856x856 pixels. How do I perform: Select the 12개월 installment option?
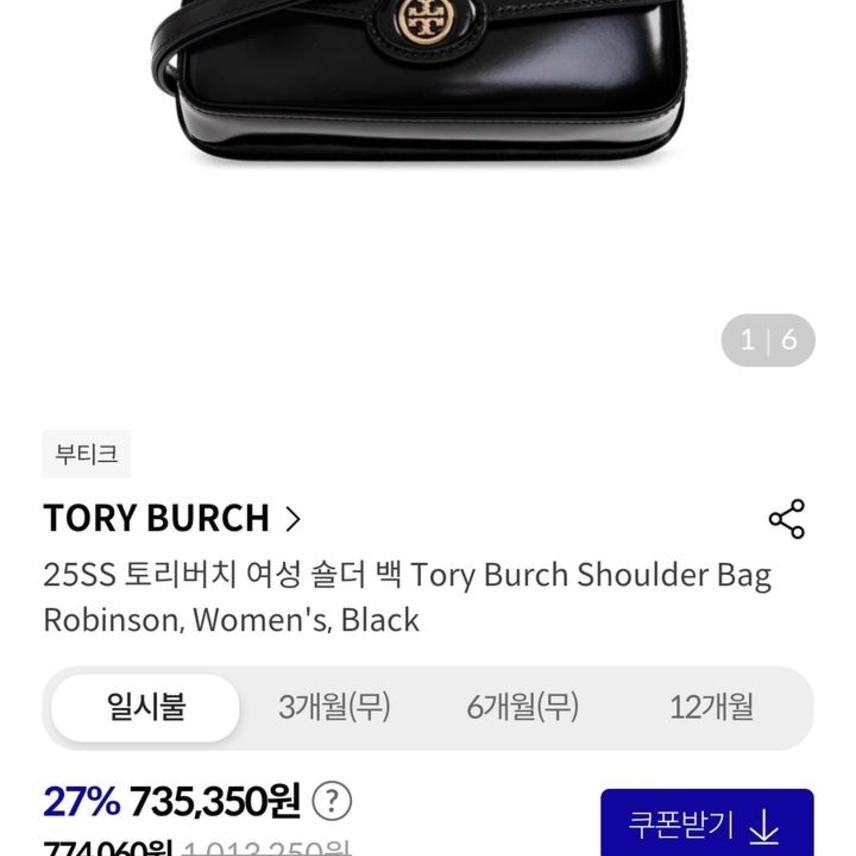click(711, 708)
